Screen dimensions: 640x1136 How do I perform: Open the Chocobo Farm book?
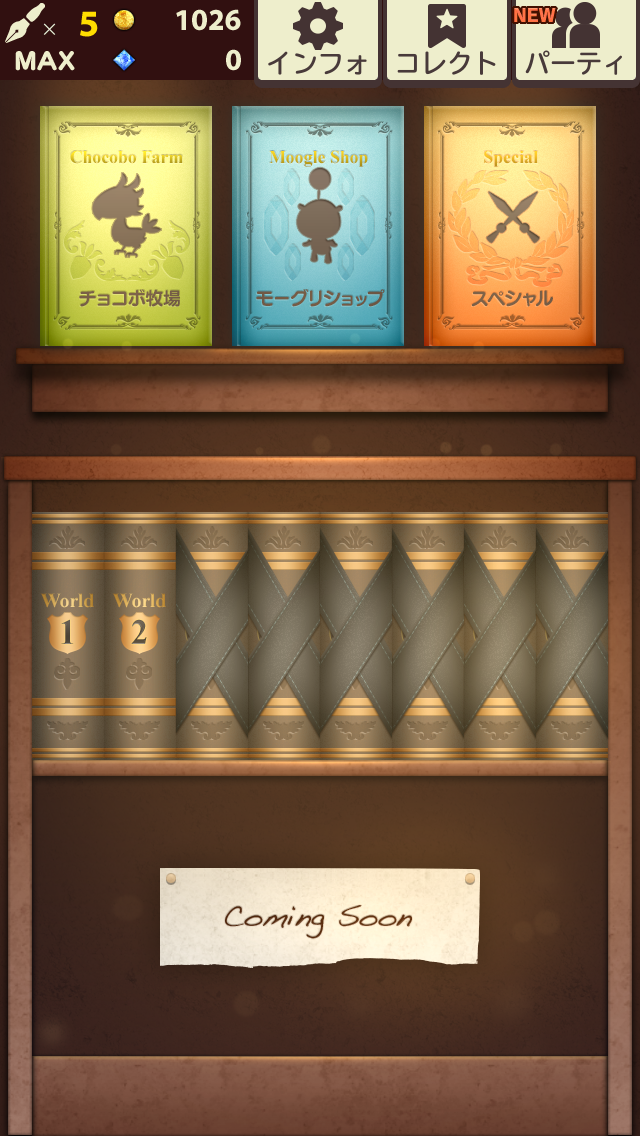[126, 226]
